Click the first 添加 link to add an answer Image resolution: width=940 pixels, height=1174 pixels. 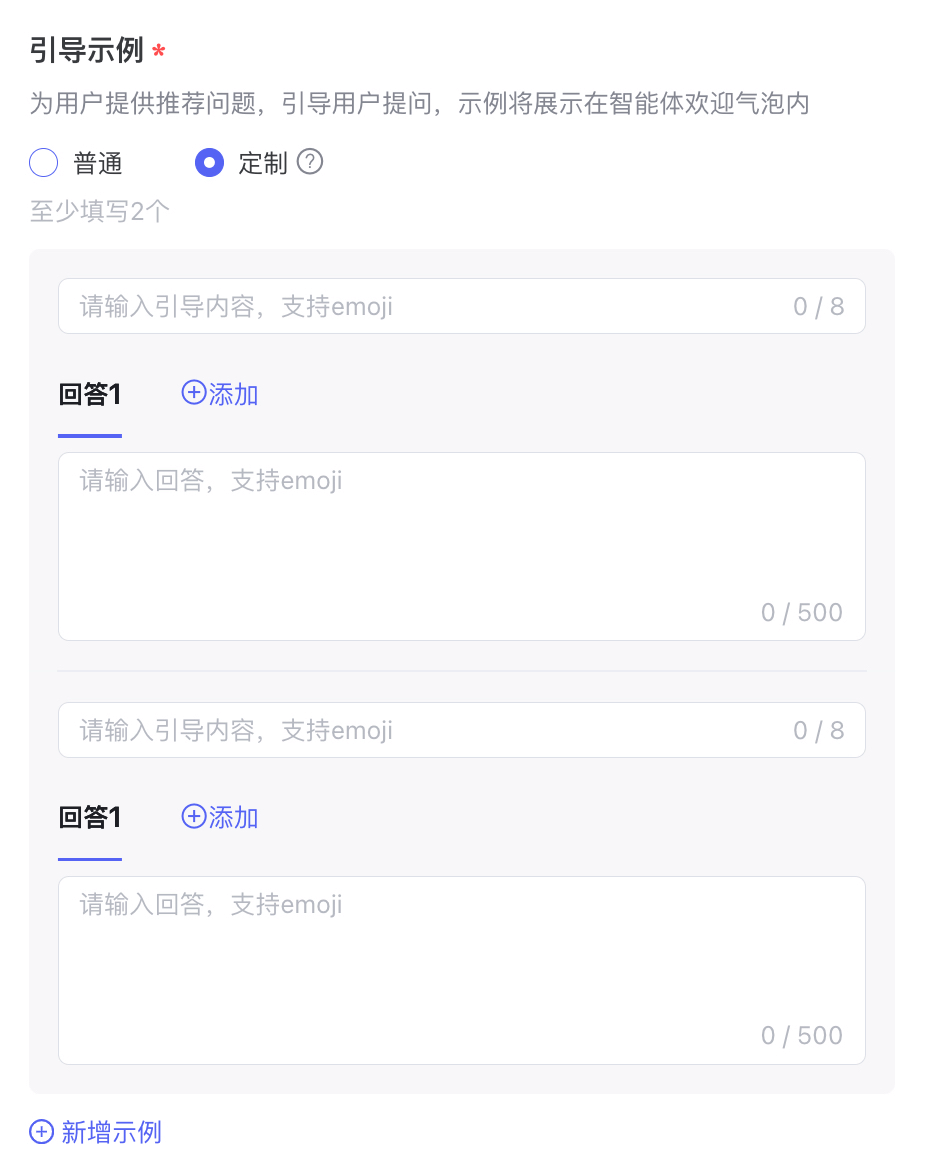[233, 394]
